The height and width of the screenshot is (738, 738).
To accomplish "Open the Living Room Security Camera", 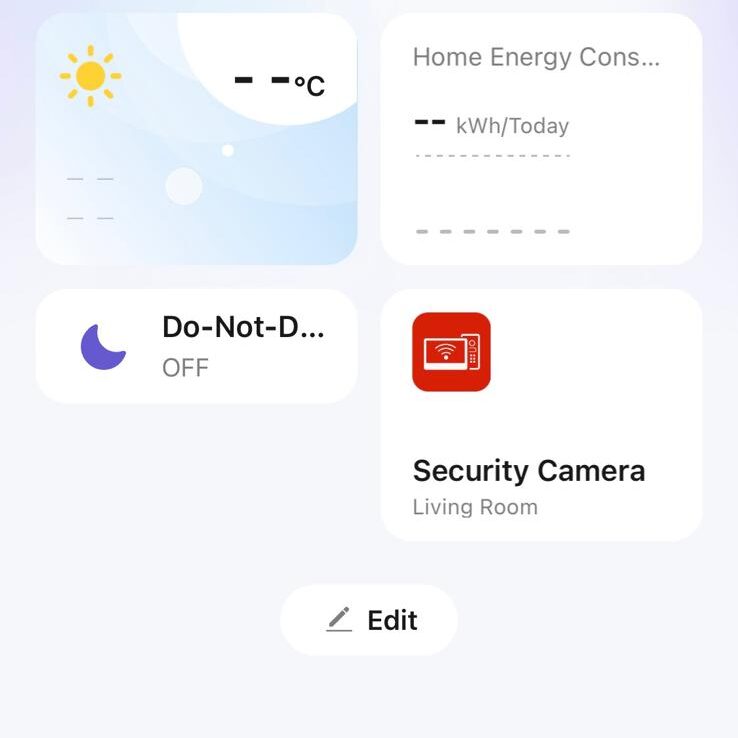I will (x=541, y=415).
